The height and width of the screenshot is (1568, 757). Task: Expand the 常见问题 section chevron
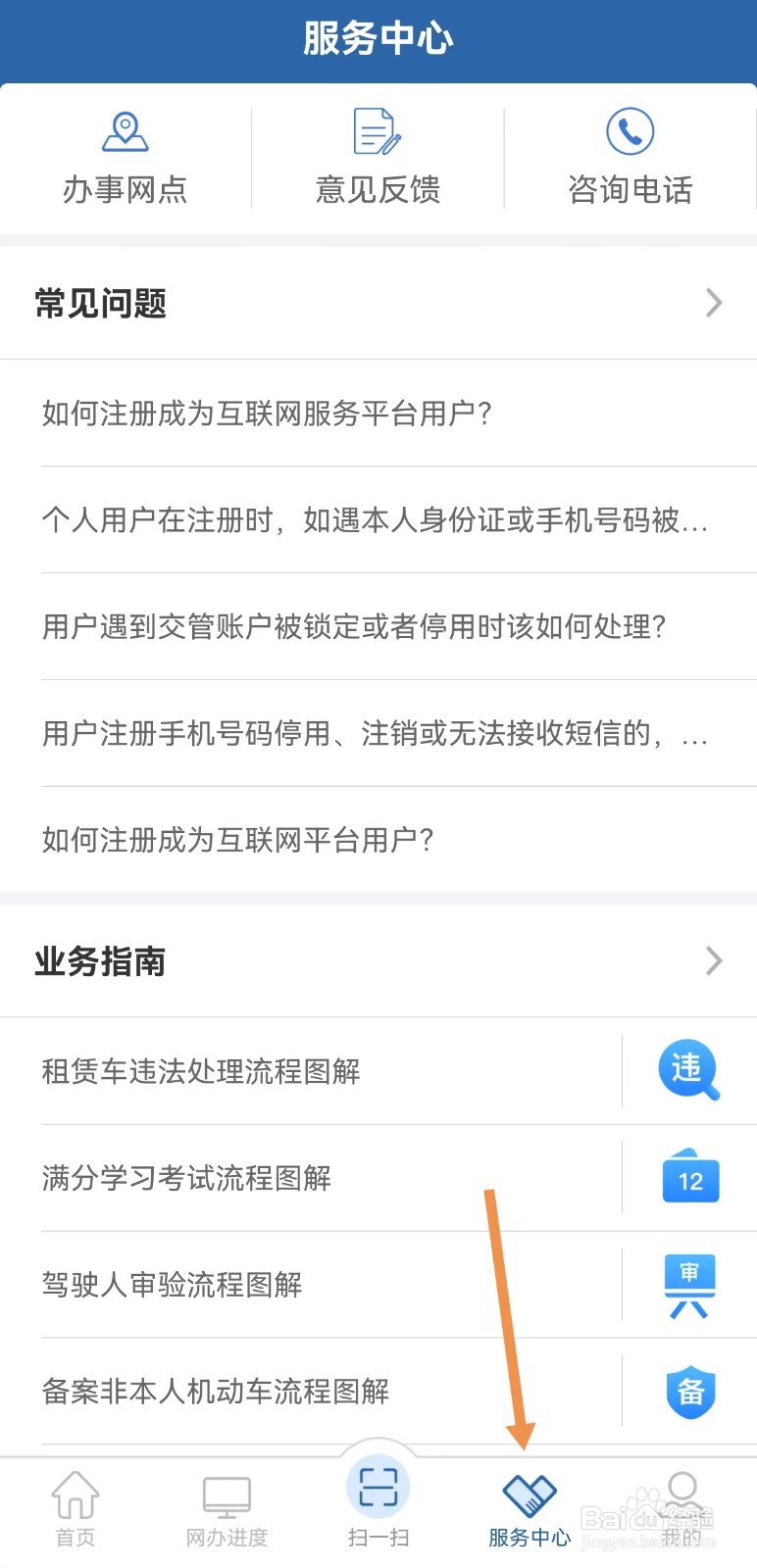pyautogui.click(x=714, y=303)
